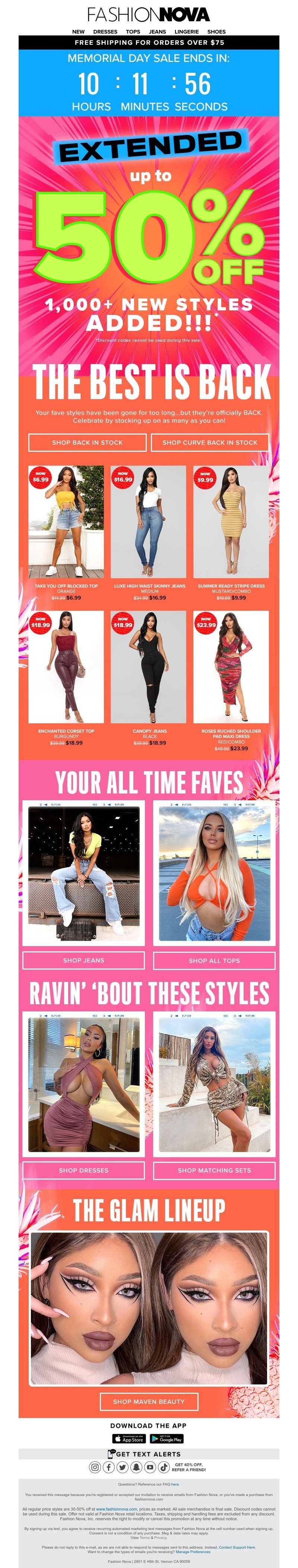Go to the JEANS category

coord(157,32)
